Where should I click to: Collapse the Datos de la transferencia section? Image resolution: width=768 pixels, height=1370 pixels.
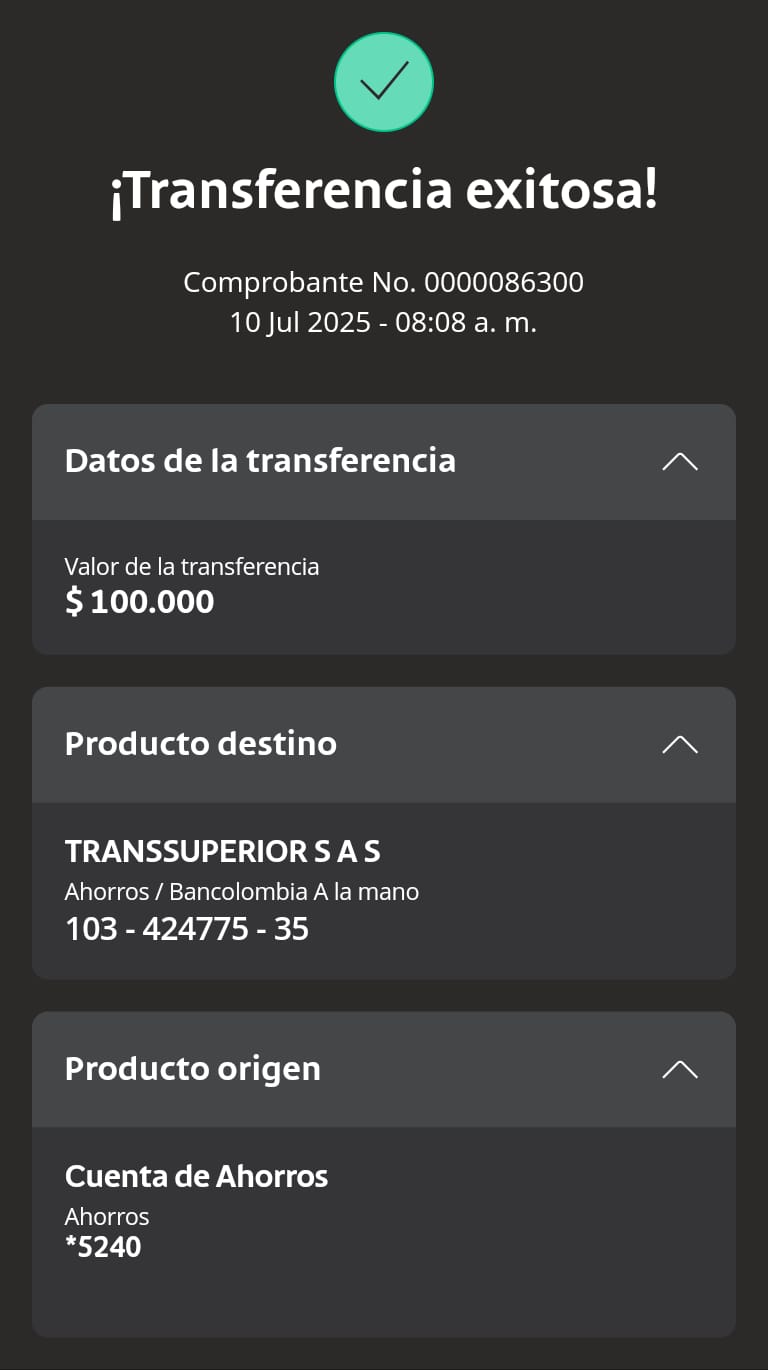[x=680, y=462]
